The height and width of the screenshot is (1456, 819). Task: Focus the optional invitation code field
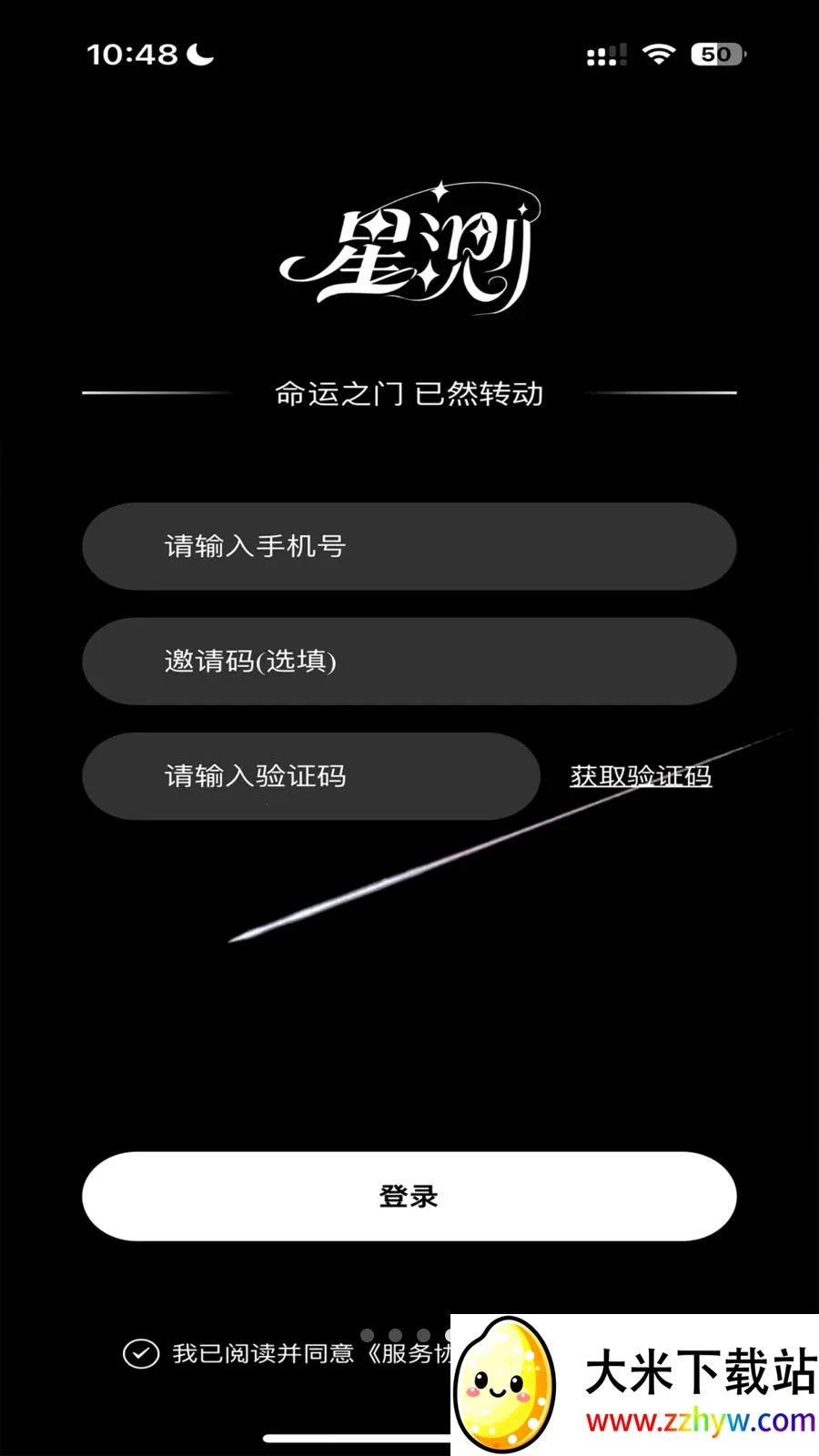pyautogui.click(x=409, y=662)
